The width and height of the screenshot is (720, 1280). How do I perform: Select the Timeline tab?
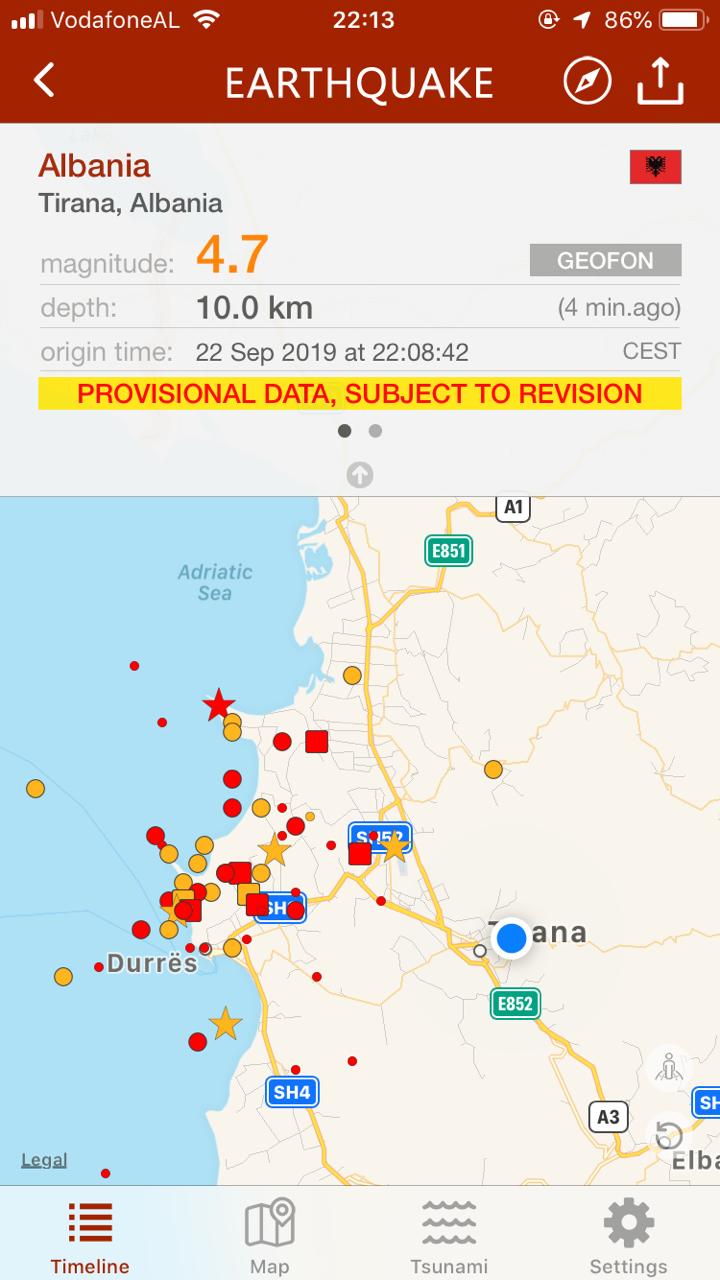[90, 1237]
